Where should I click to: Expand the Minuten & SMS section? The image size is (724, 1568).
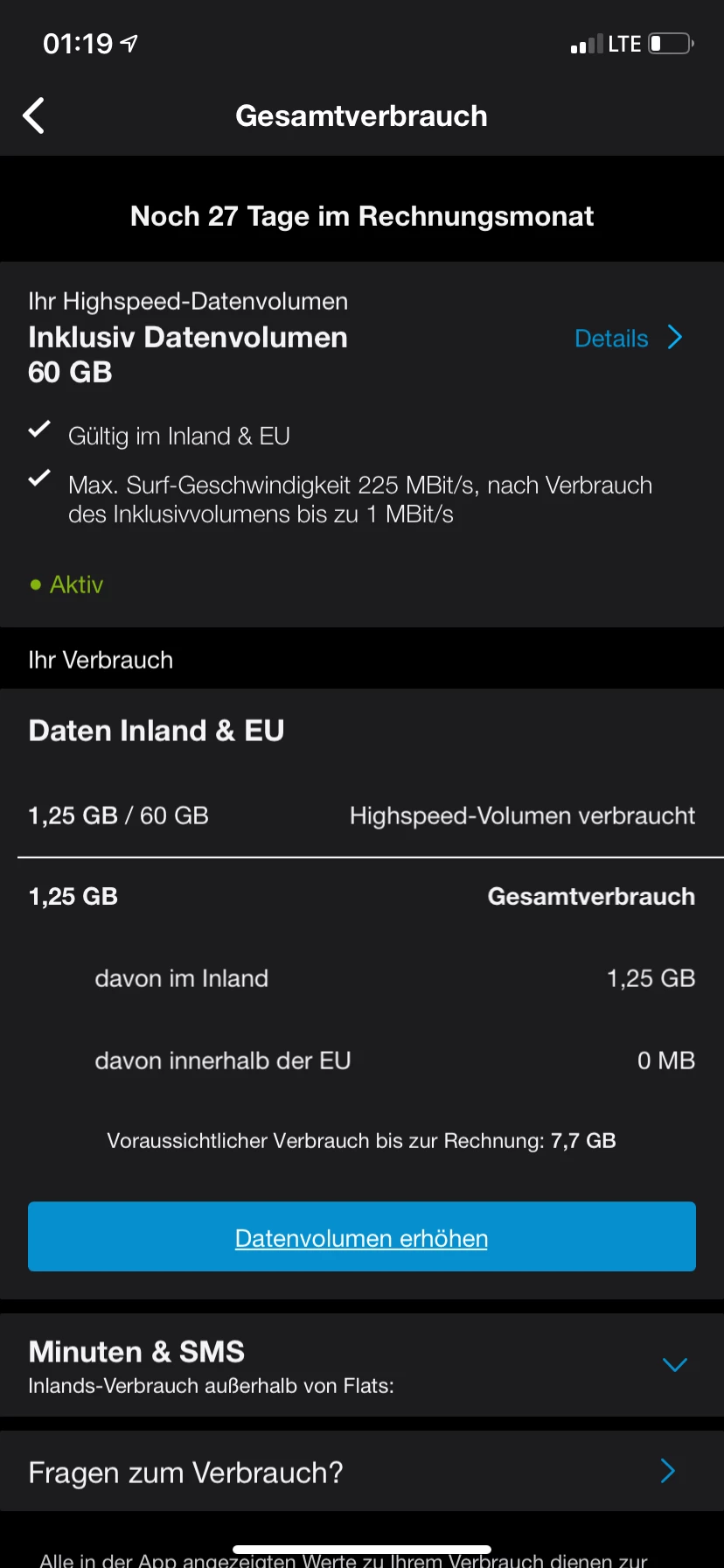[x=674, y=1364]
